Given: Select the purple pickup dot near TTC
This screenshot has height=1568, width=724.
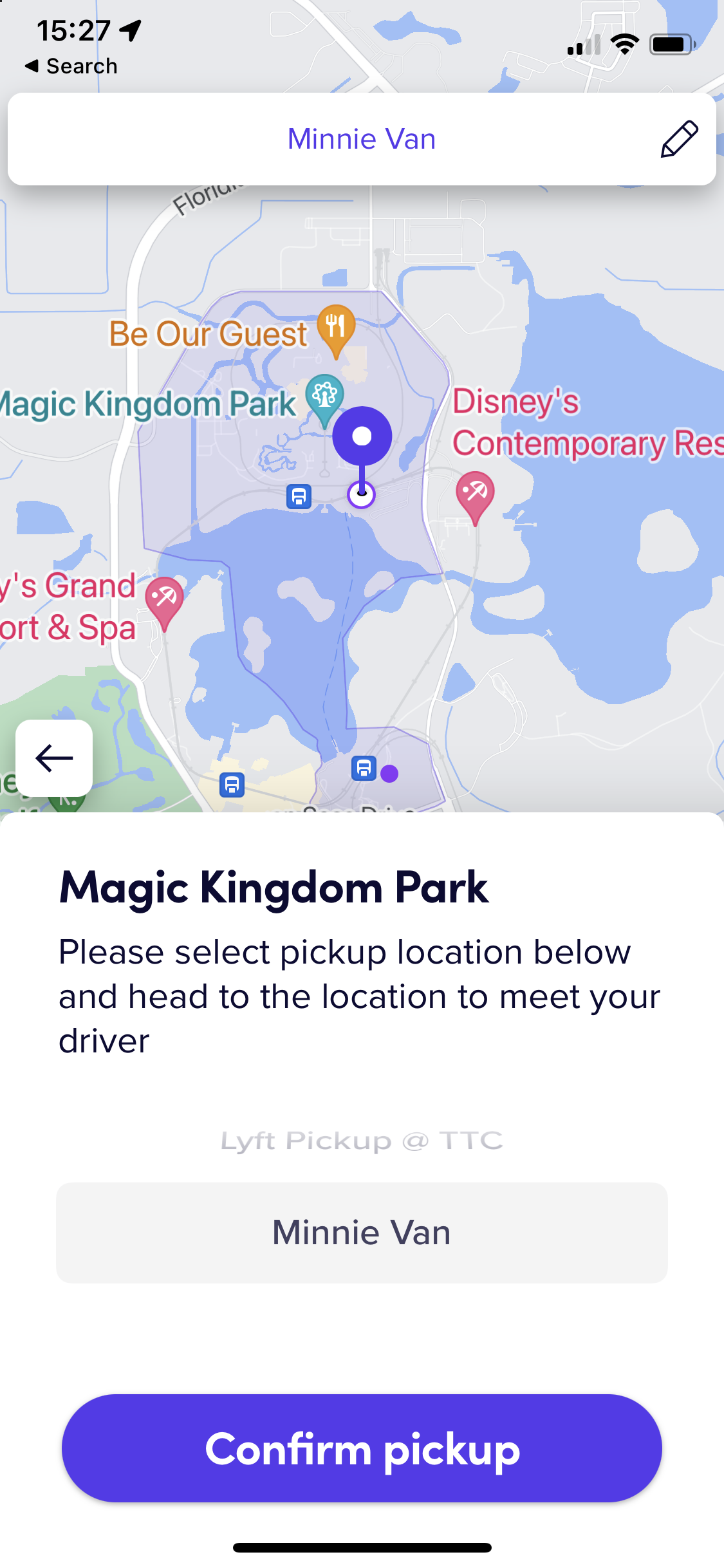Looking at the screenshot, I should [389, 773].
